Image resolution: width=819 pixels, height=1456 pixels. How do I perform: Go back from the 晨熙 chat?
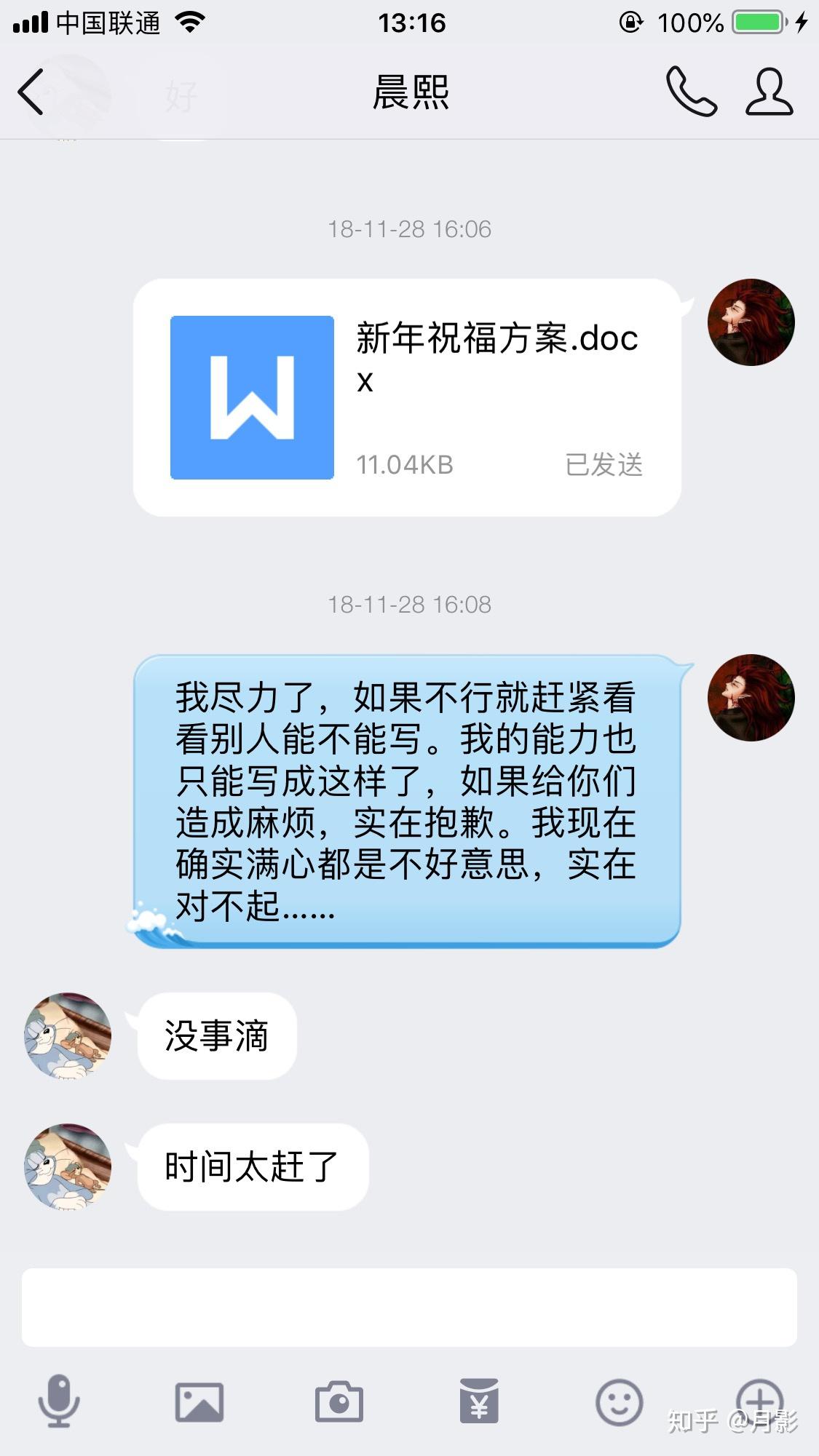[x=31, y=92]
